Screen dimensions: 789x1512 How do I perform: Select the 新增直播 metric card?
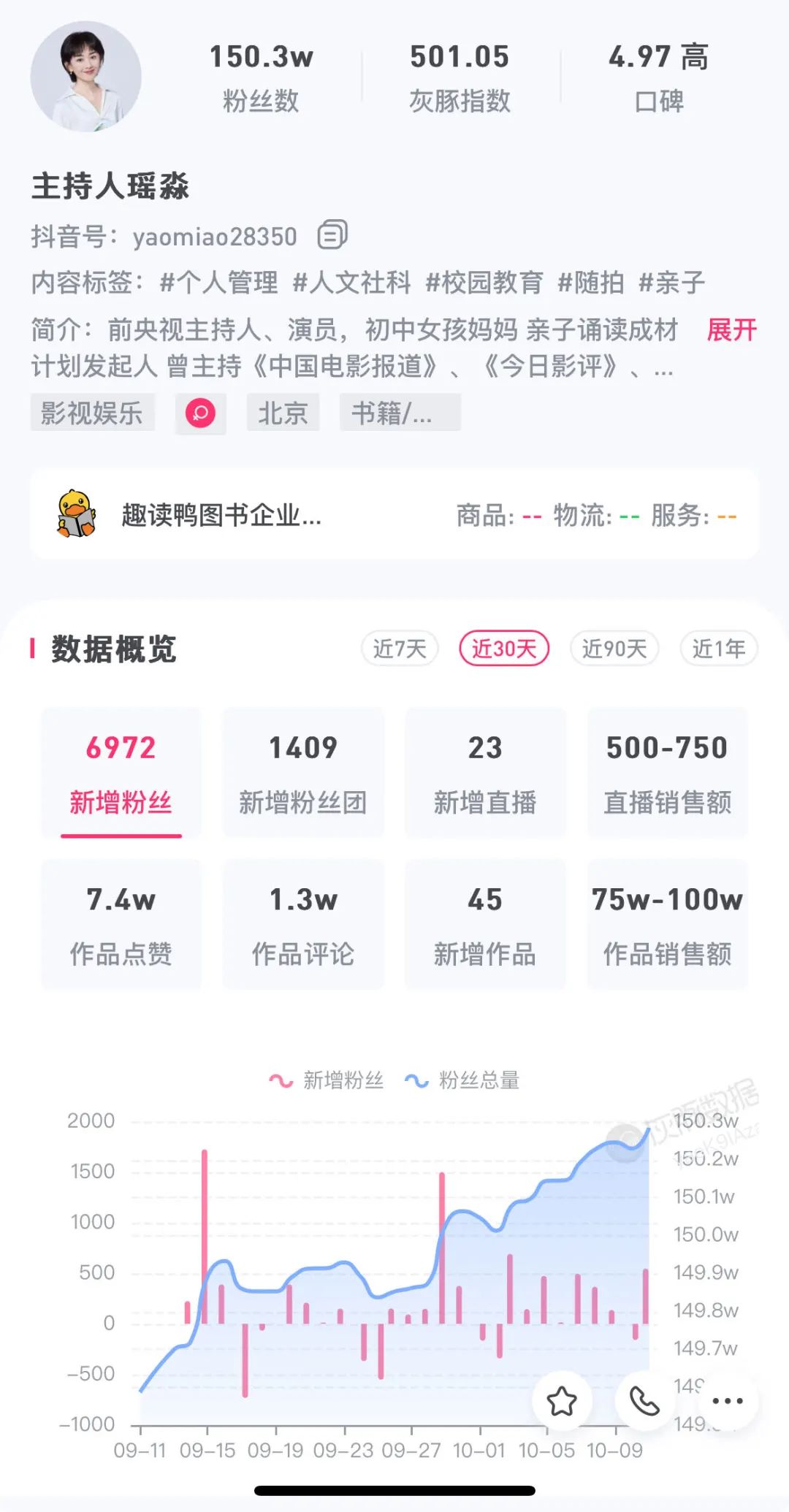485,773
